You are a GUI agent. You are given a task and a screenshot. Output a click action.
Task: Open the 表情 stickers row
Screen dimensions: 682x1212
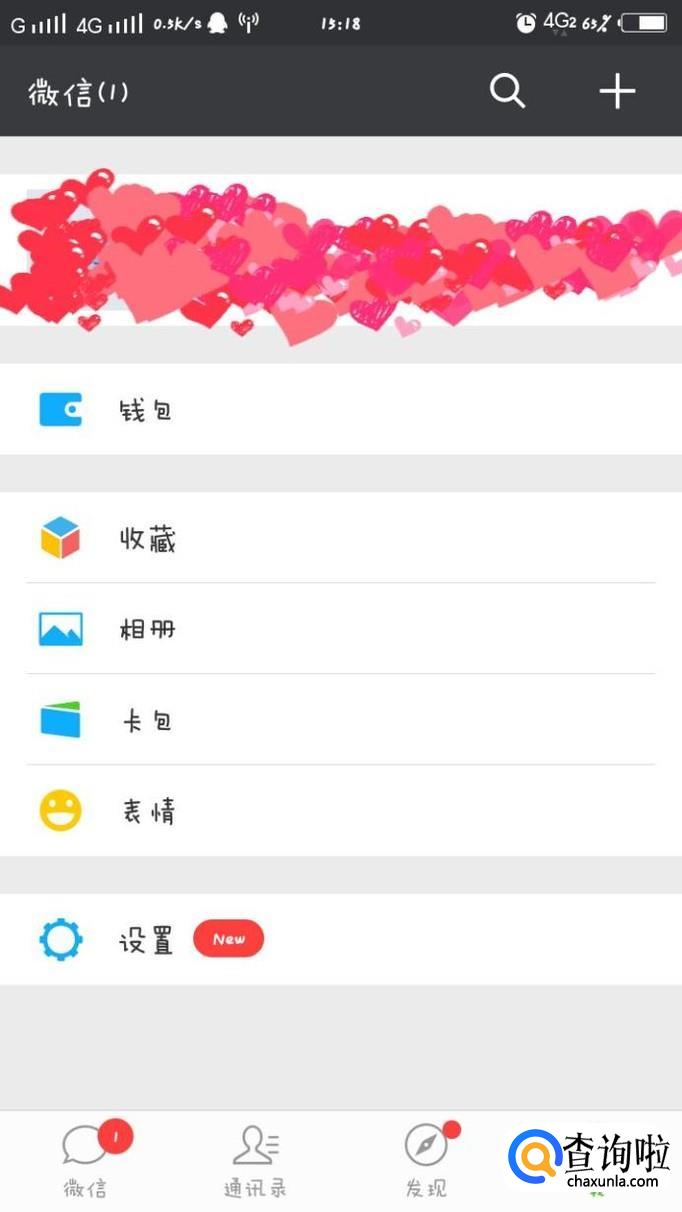[340, 811]
